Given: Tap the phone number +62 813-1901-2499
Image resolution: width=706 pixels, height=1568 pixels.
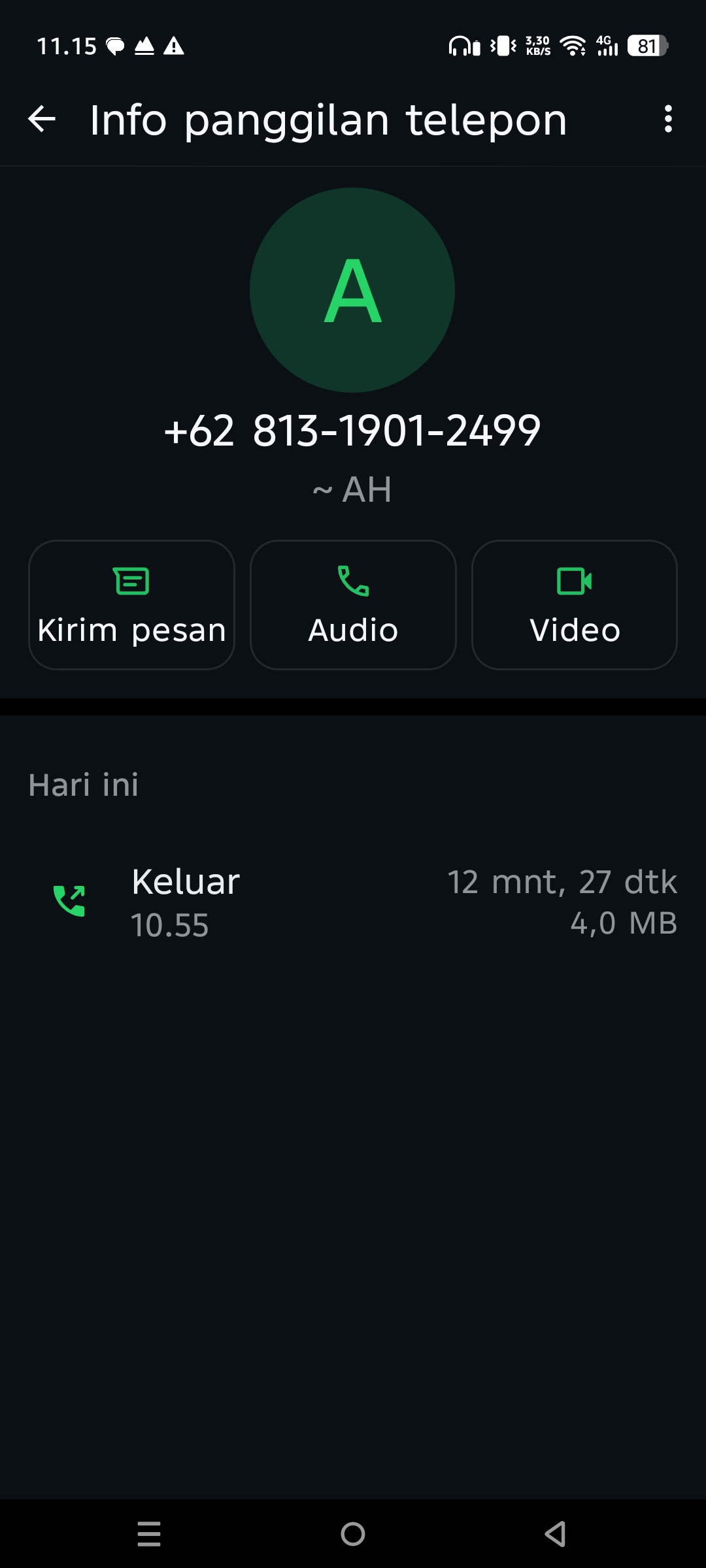Looking at the screenshot, I should click(x=352, y=431).
